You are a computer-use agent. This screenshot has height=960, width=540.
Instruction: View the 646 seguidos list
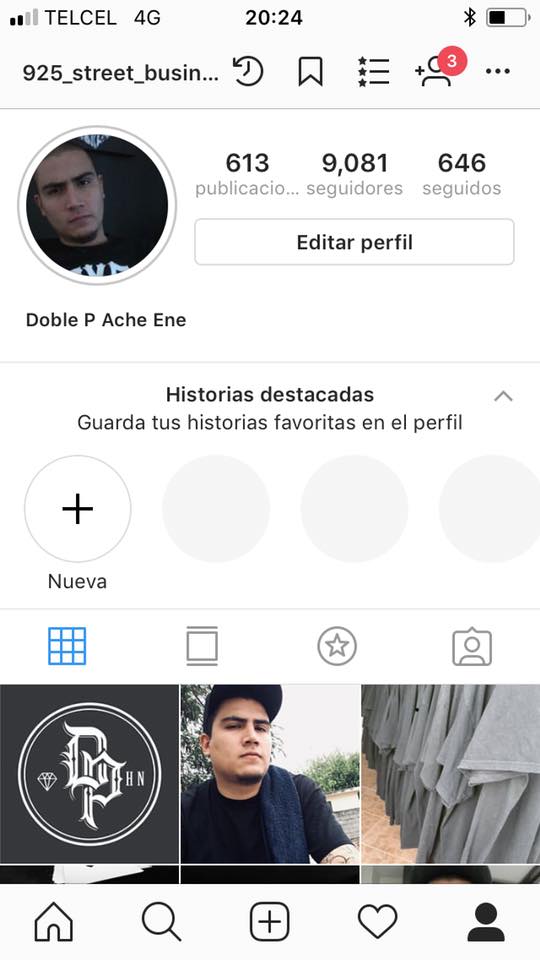point(462,174)
